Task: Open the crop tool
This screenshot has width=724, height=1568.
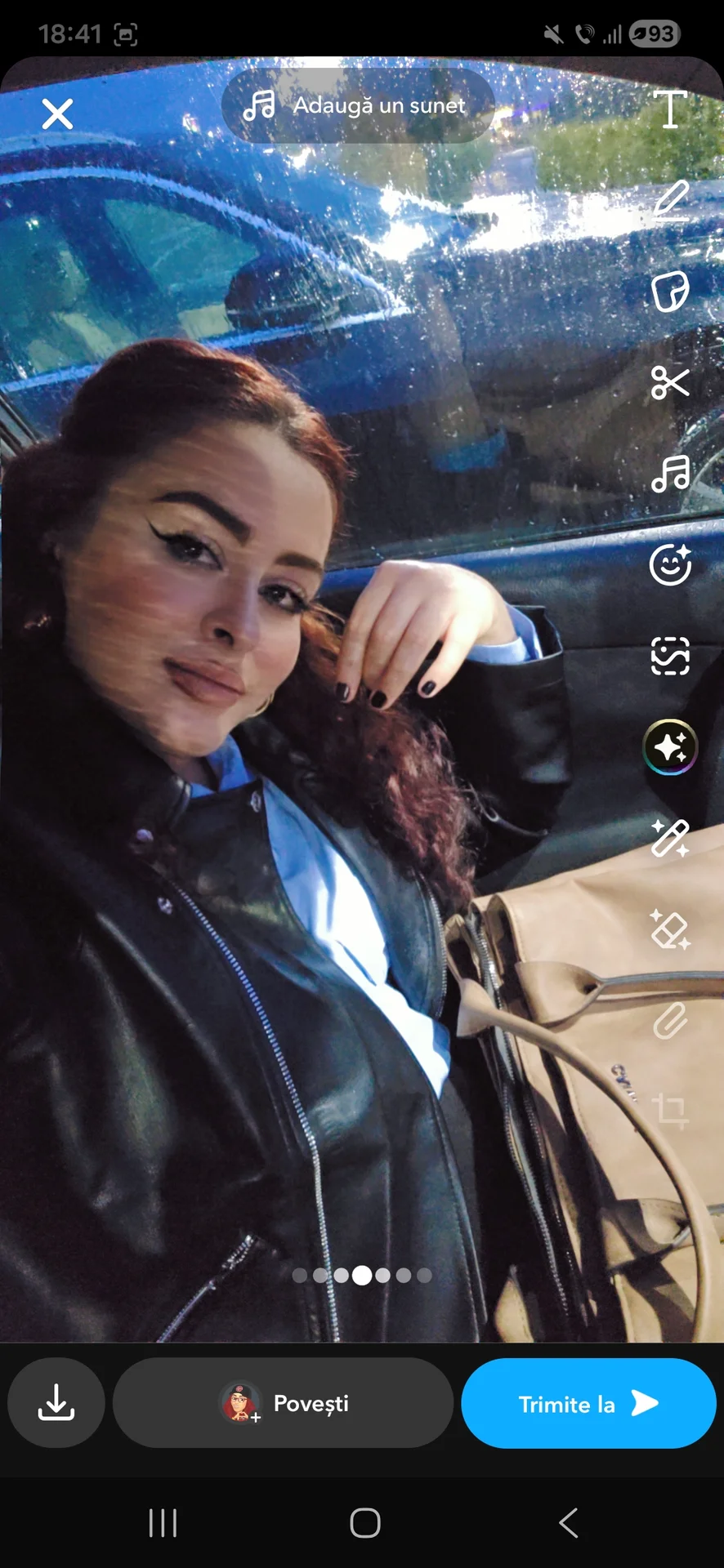Action: (670, 1111)
